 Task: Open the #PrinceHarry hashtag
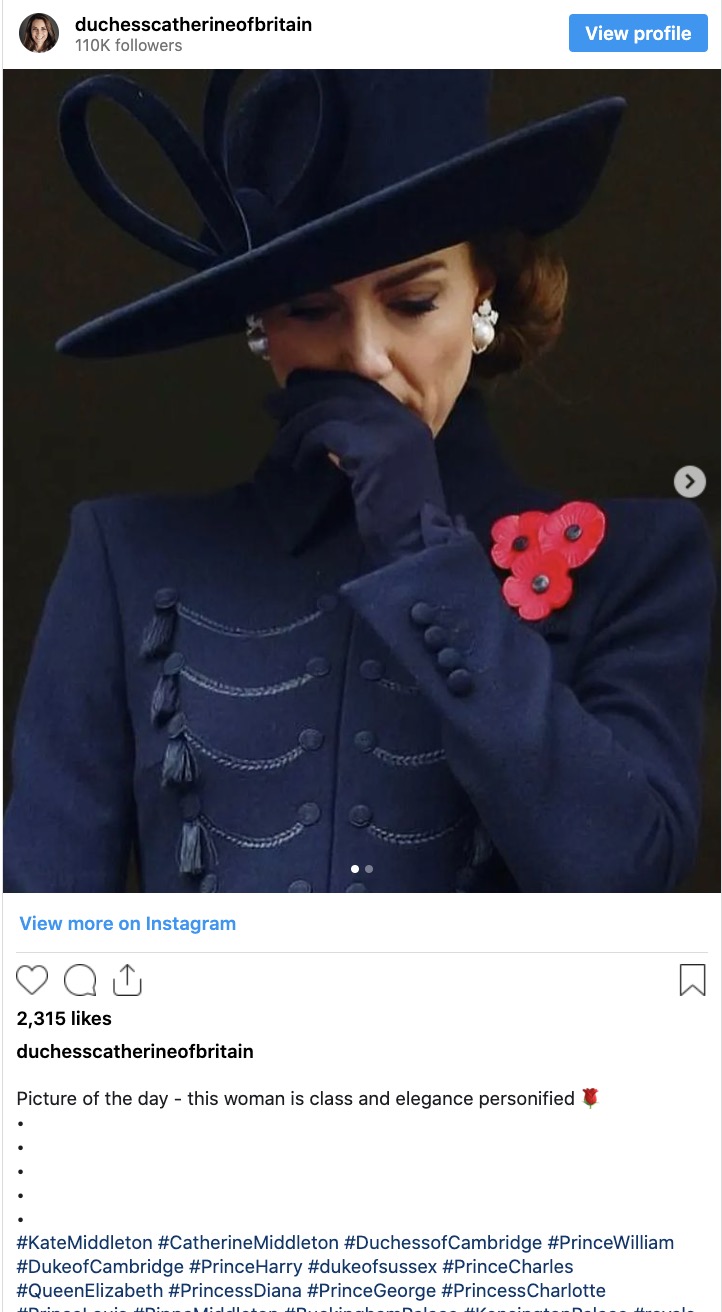tap(245, 1267)
